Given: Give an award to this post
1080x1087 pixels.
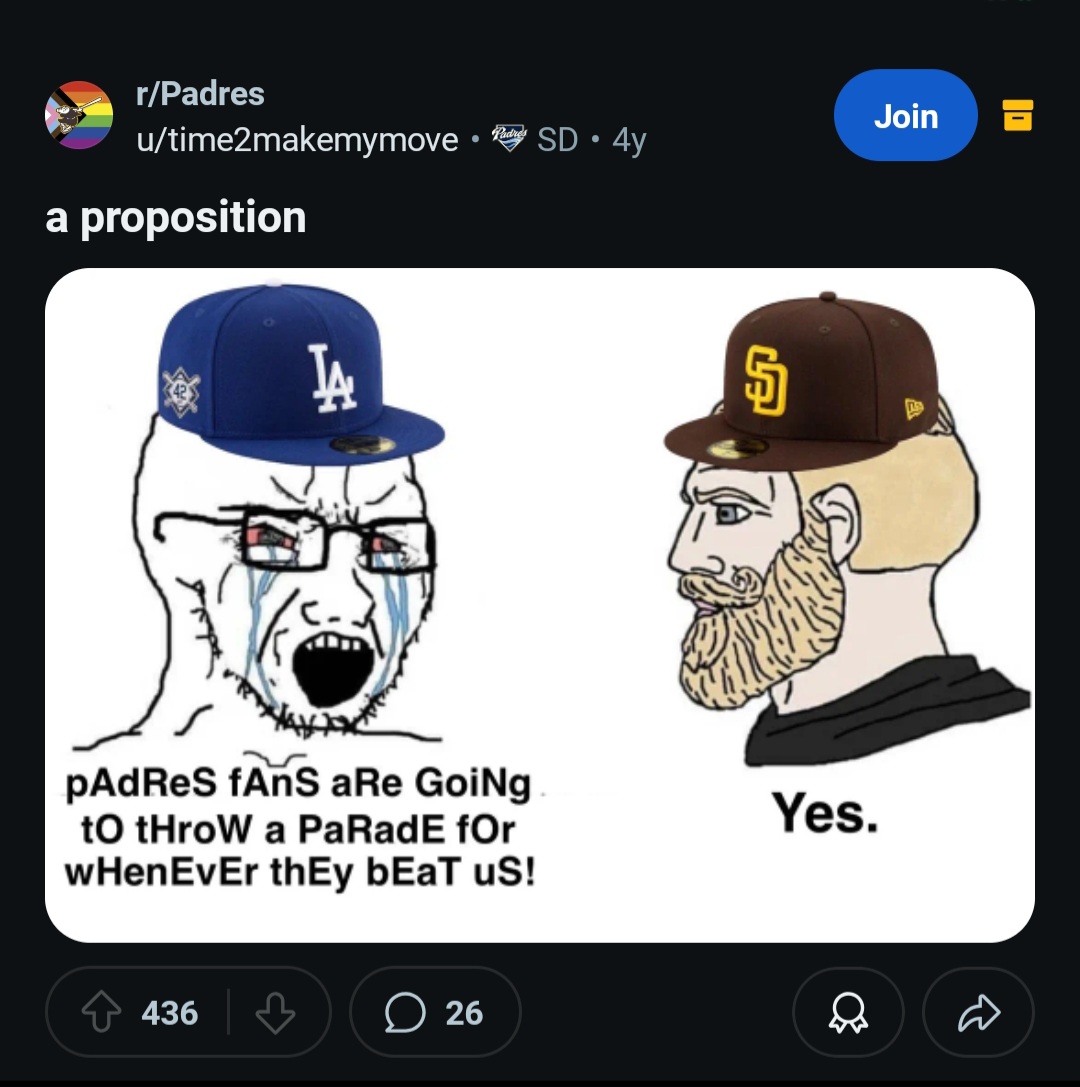Looking at the screenshot, I should [x=847, y=1013].
